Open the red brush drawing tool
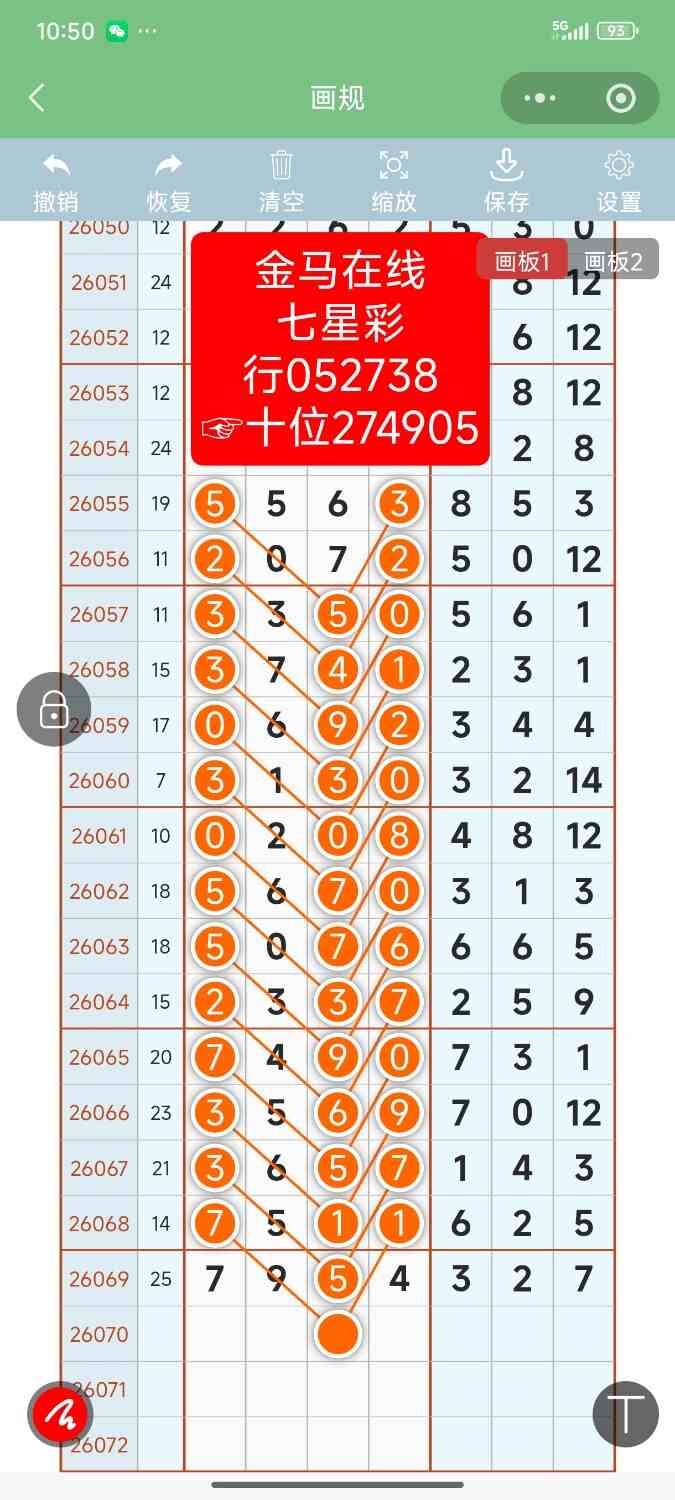The height and width of the screenshot is (1500, 675). coord(60,1415)
